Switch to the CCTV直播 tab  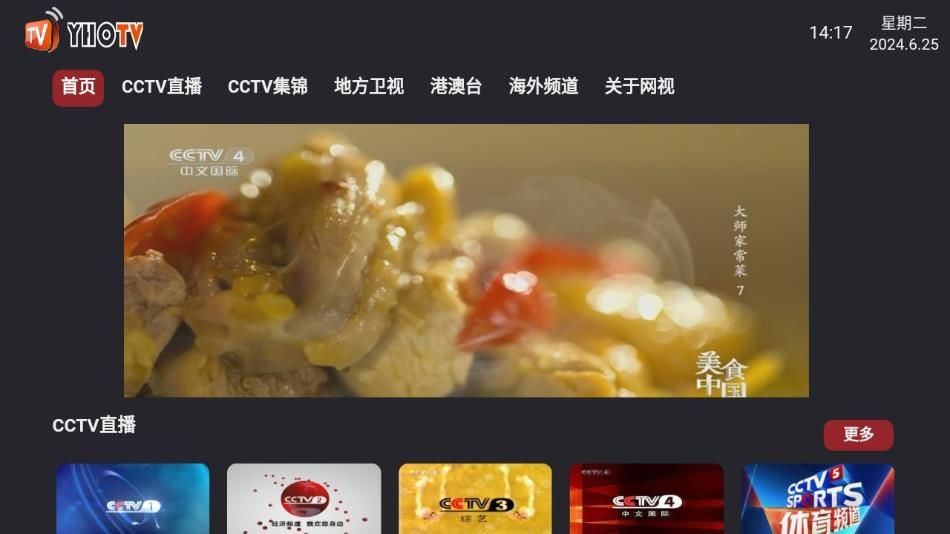click(162, 87)
